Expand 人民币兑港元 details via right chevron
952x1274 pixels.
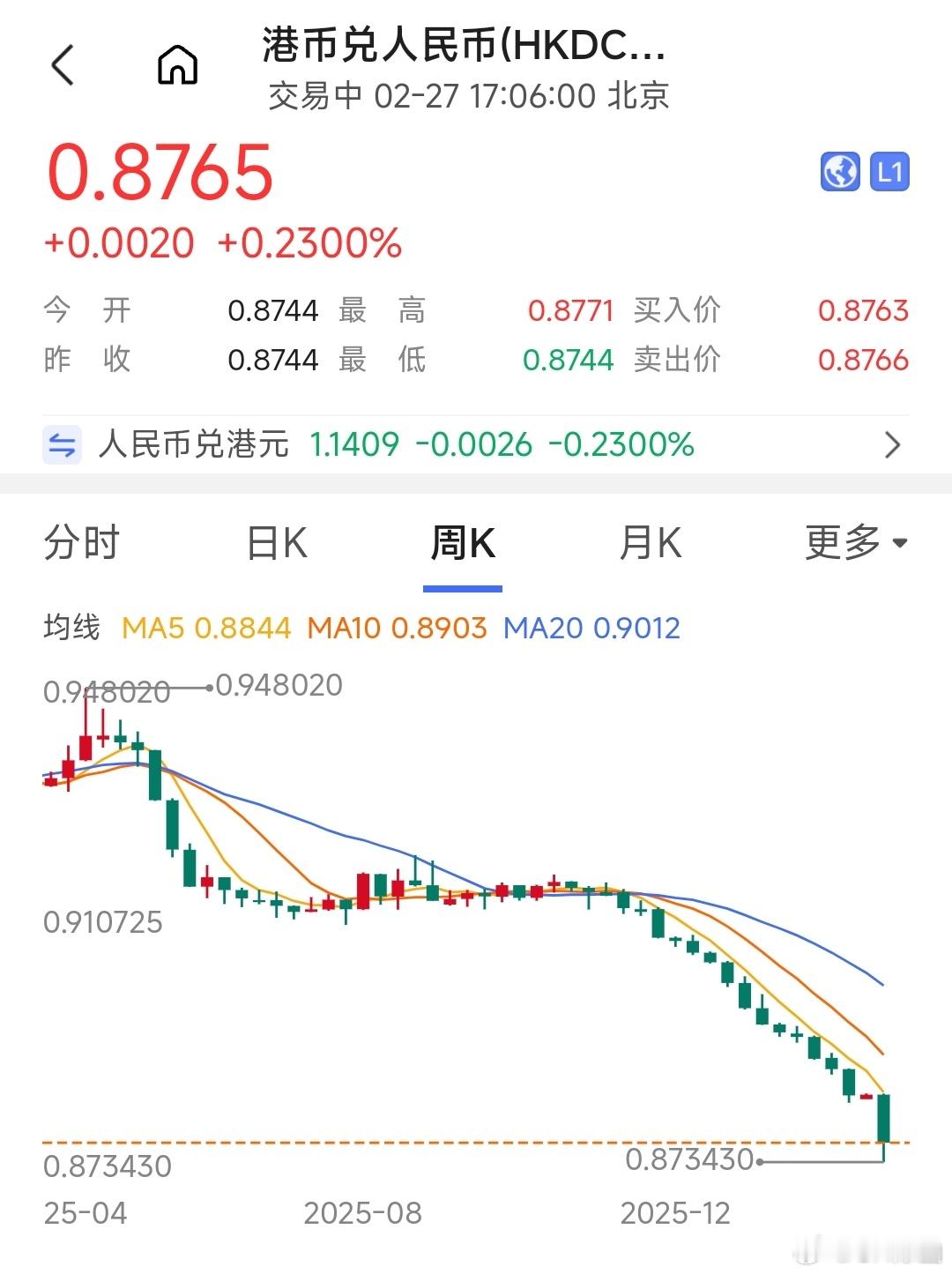tap(894, 445)
